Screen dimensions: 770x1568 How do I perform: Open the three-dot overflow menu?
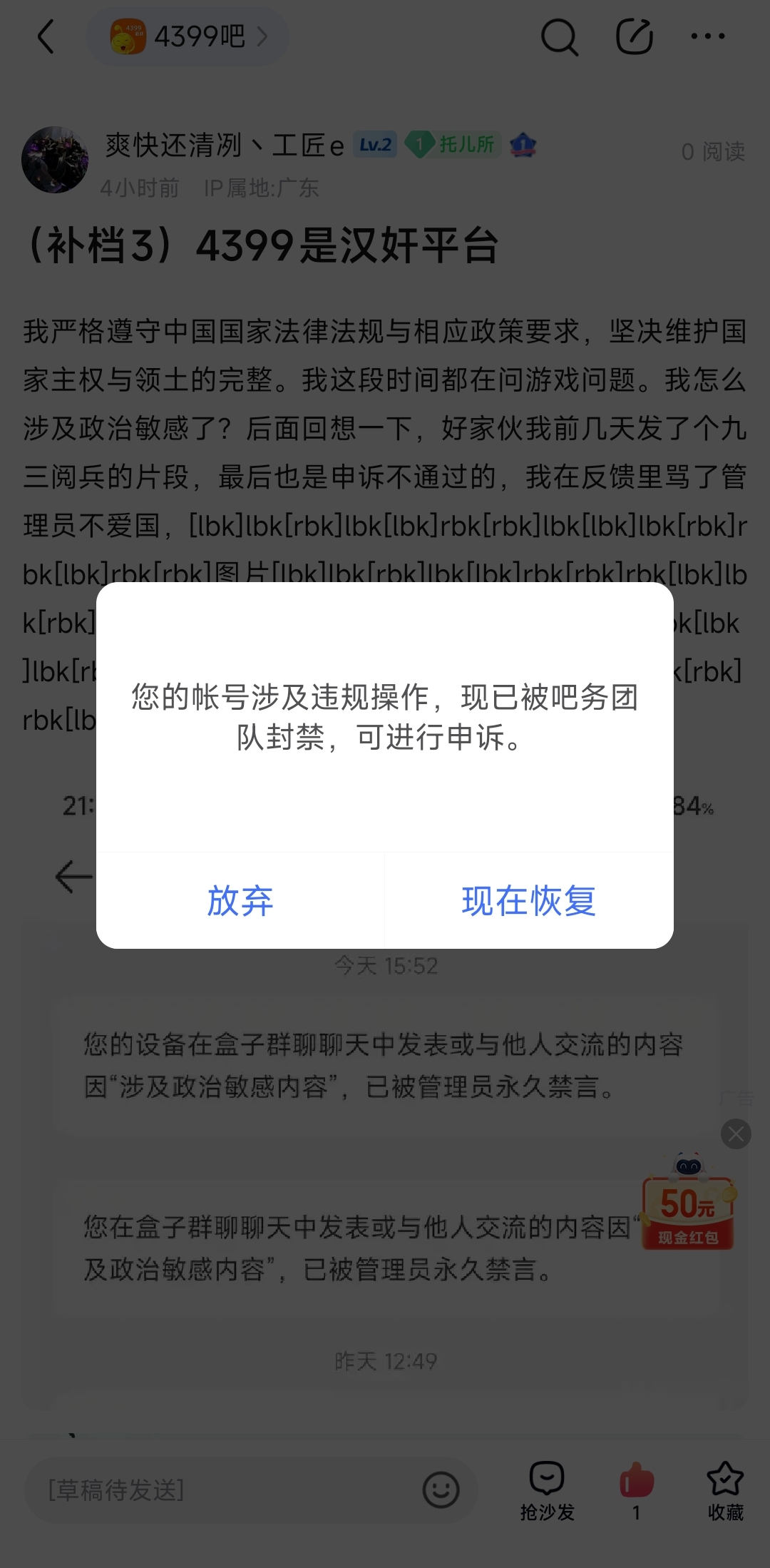pos(707,36)
